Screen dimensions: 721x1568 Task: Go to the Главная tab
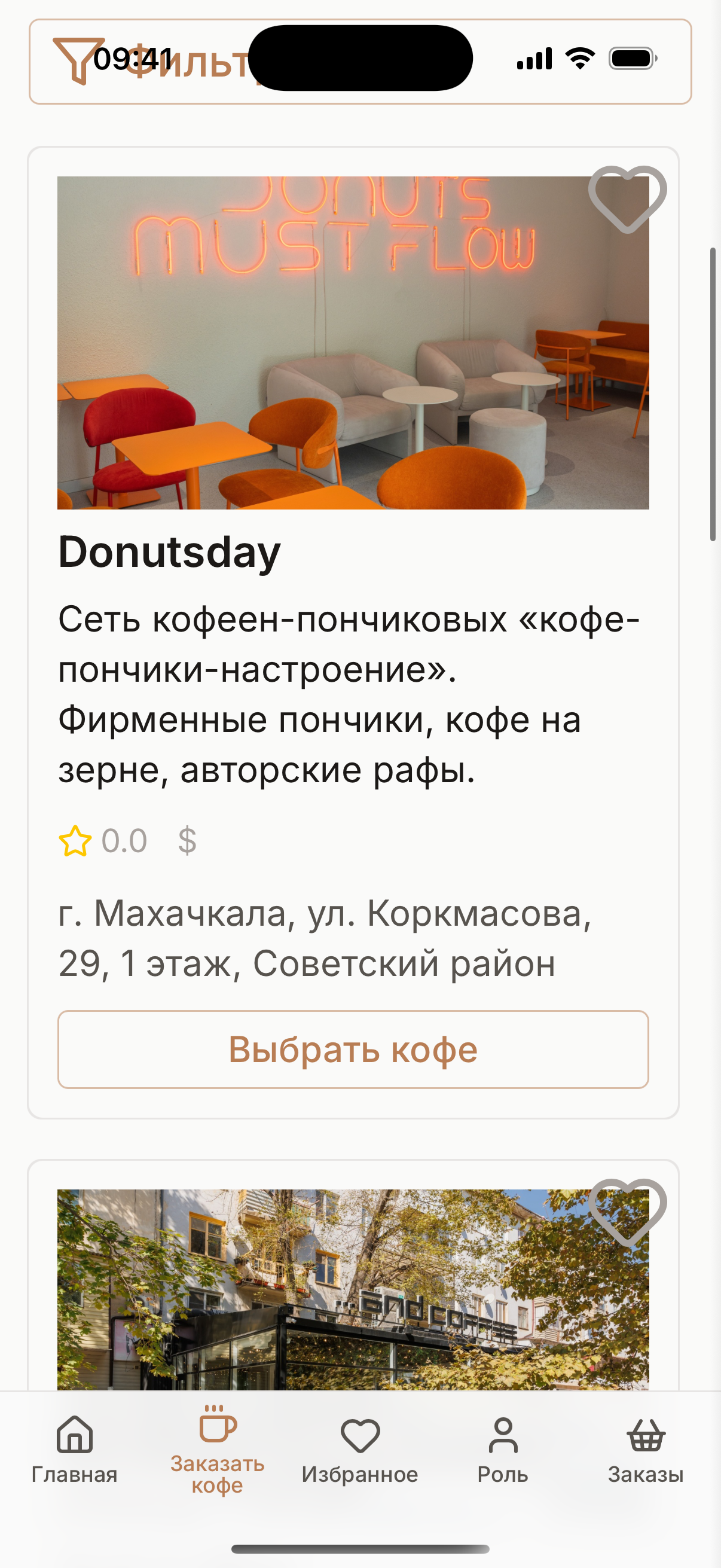[x=74, y=1448]
